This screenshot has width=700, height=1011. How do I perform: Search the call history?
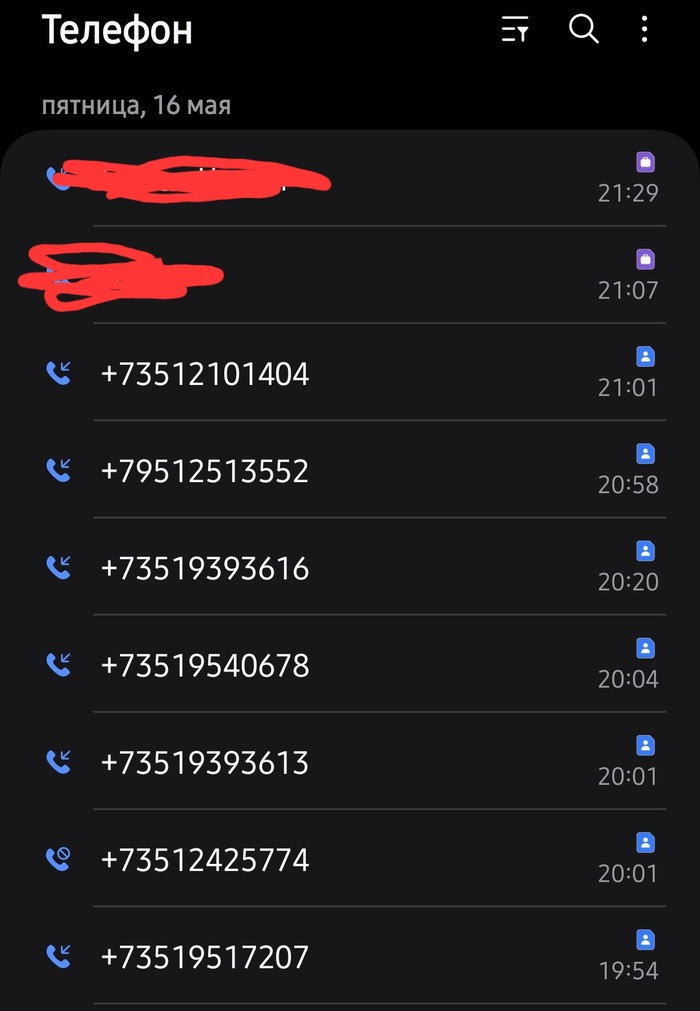[583, 31]
